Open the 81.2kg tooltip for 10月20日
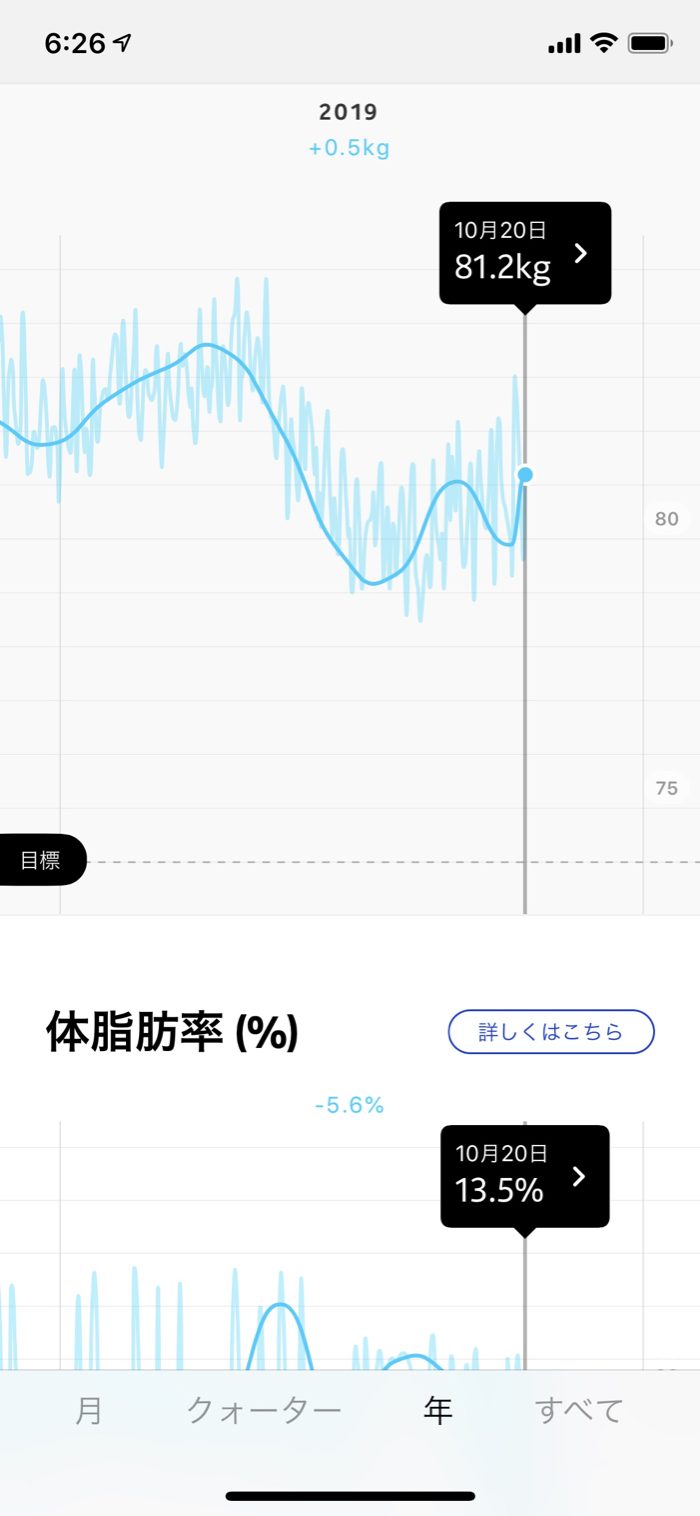Viewport: 700px width, 1516px height. [525, 253]
